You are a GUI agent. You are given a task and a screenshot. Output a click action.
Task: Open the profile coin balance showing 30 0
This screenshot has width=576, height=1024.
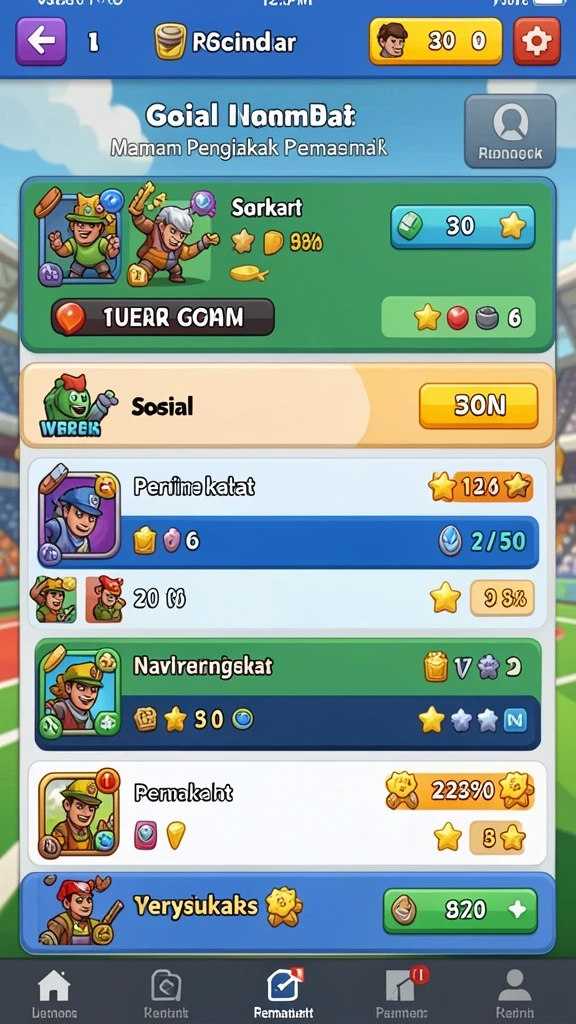[436, 41]
